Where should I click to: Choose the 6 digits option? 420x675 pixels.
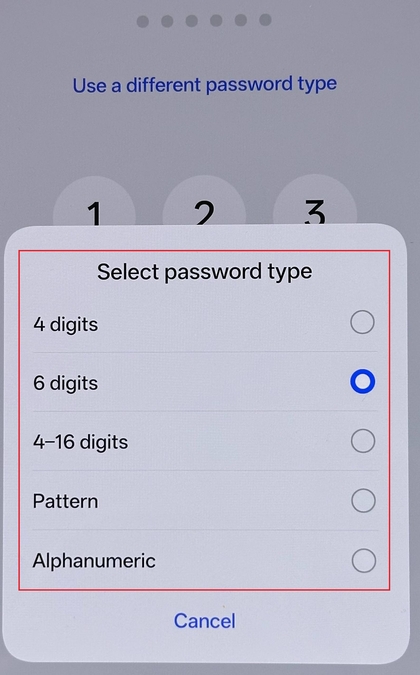(x=205, y=382)
